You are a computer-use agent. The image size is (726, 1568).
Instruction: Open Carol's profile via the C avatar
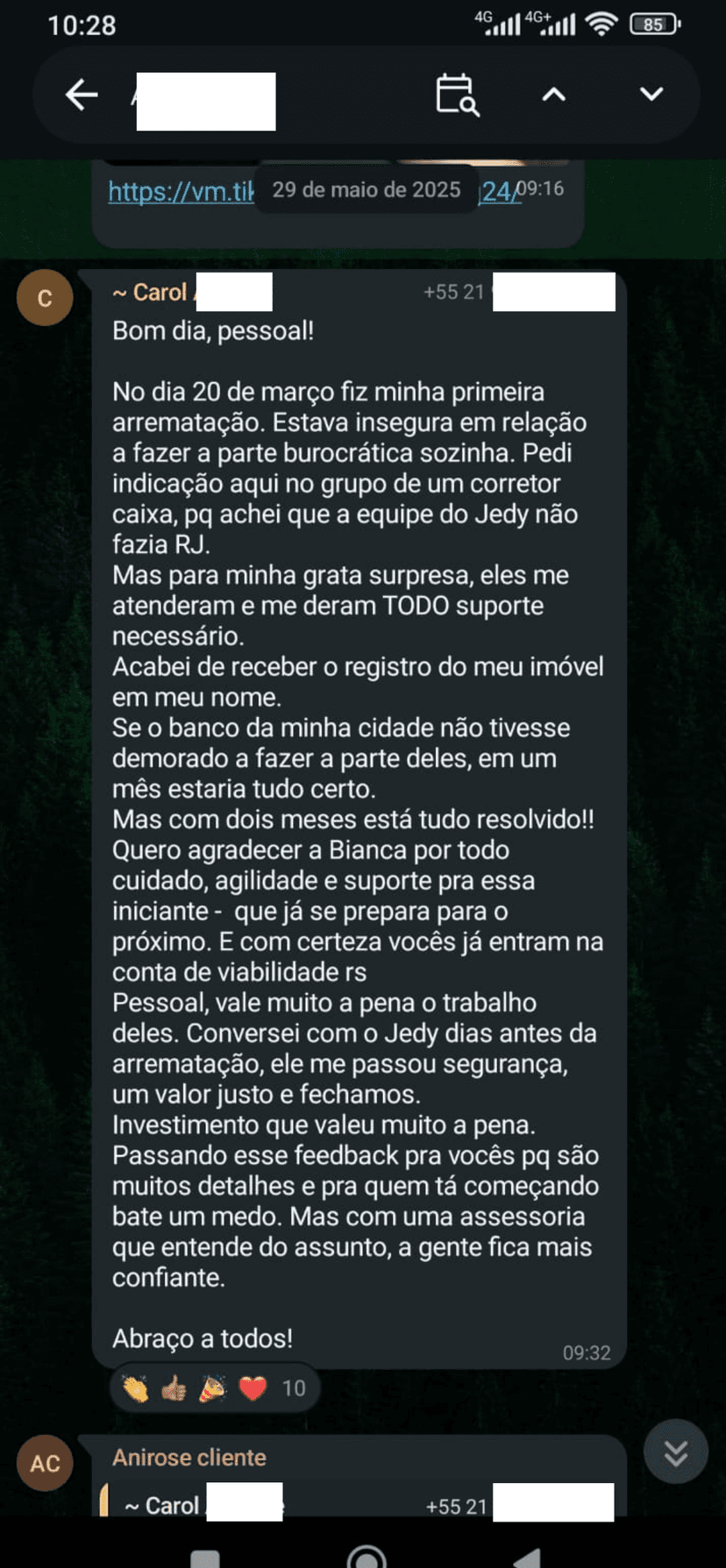pyautogui.click(x=44, y=298)
